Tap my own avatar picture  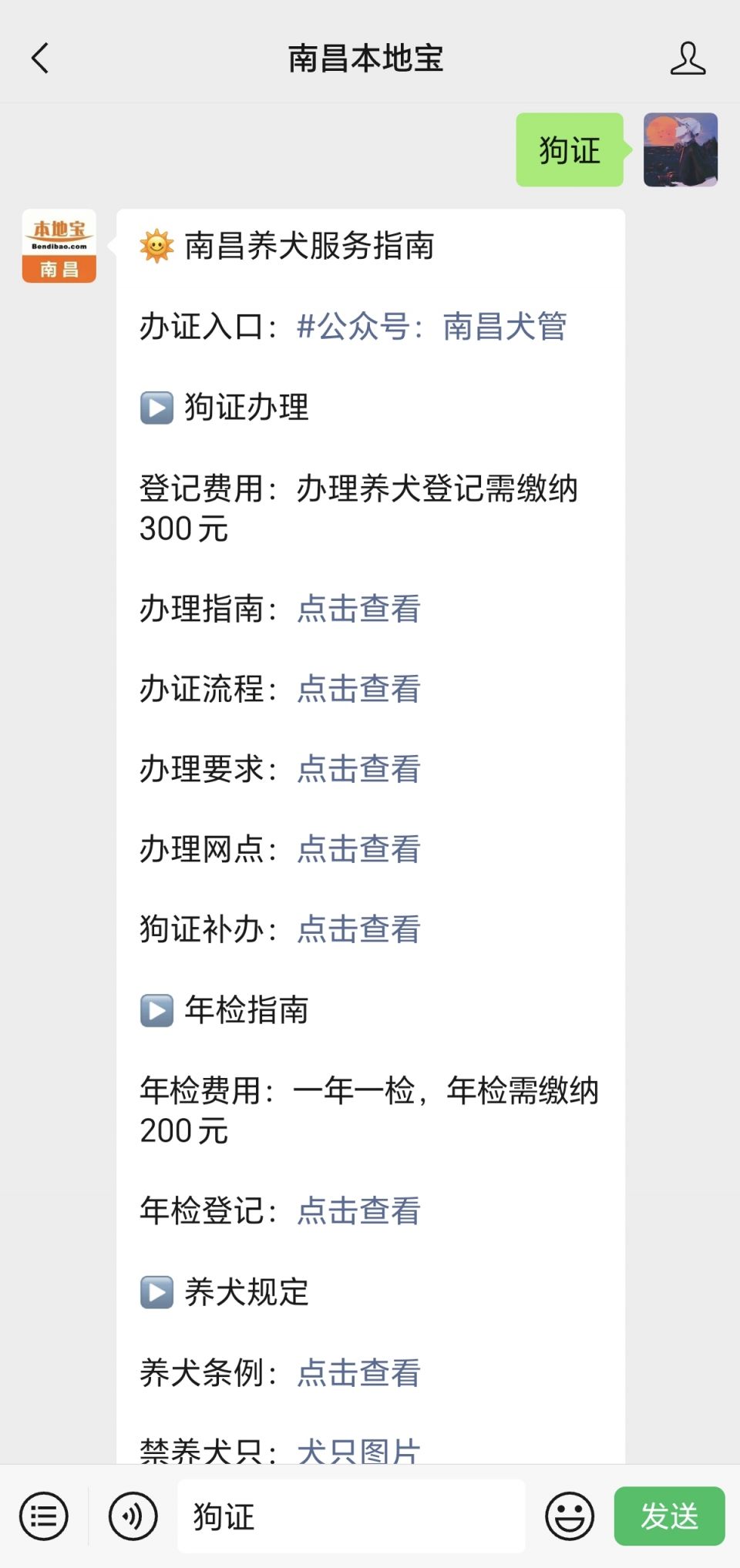pyautogui.click(x=681, y=149)
